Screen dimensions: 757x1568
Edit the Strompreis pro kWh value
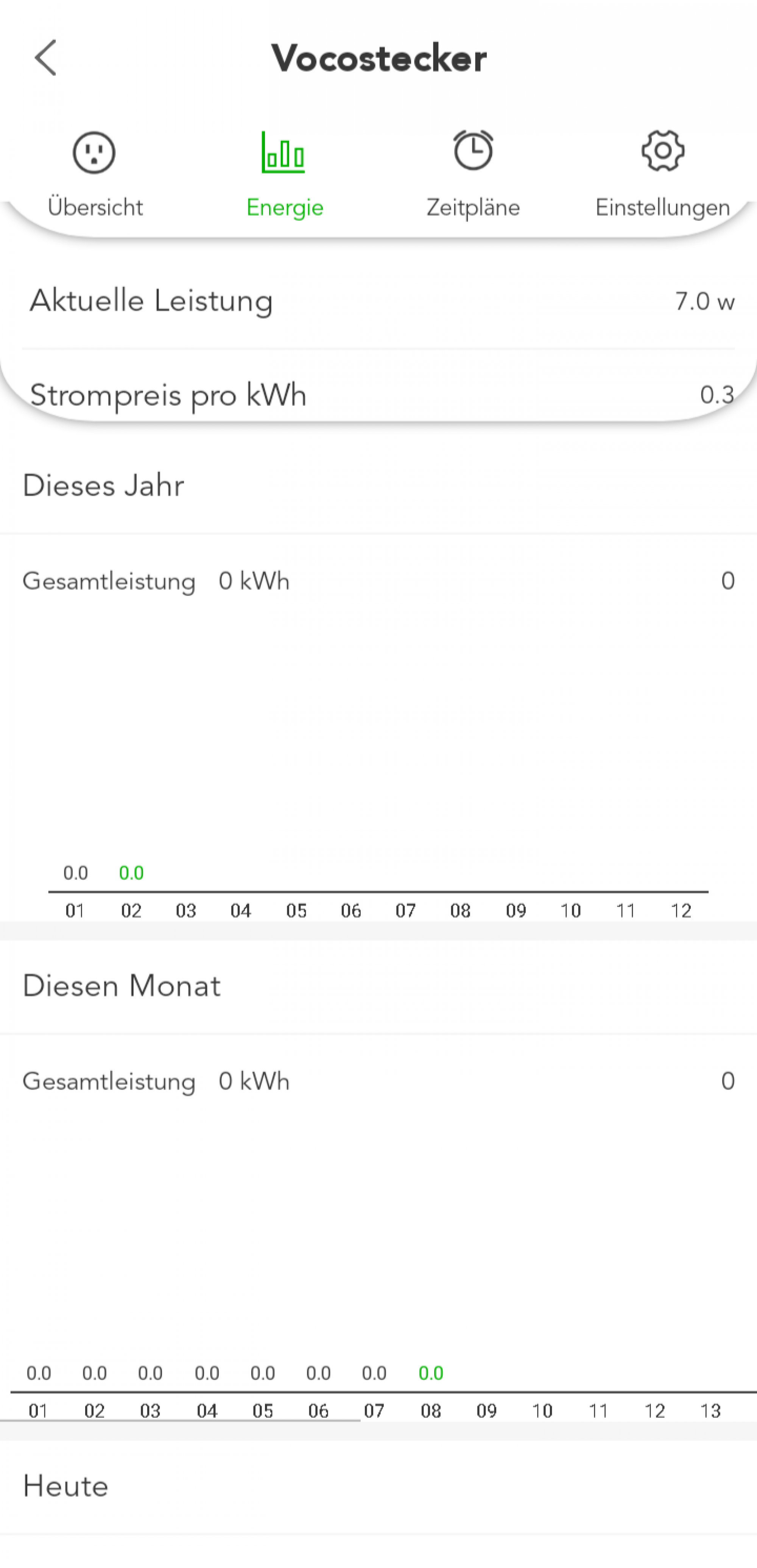(378, 395)
